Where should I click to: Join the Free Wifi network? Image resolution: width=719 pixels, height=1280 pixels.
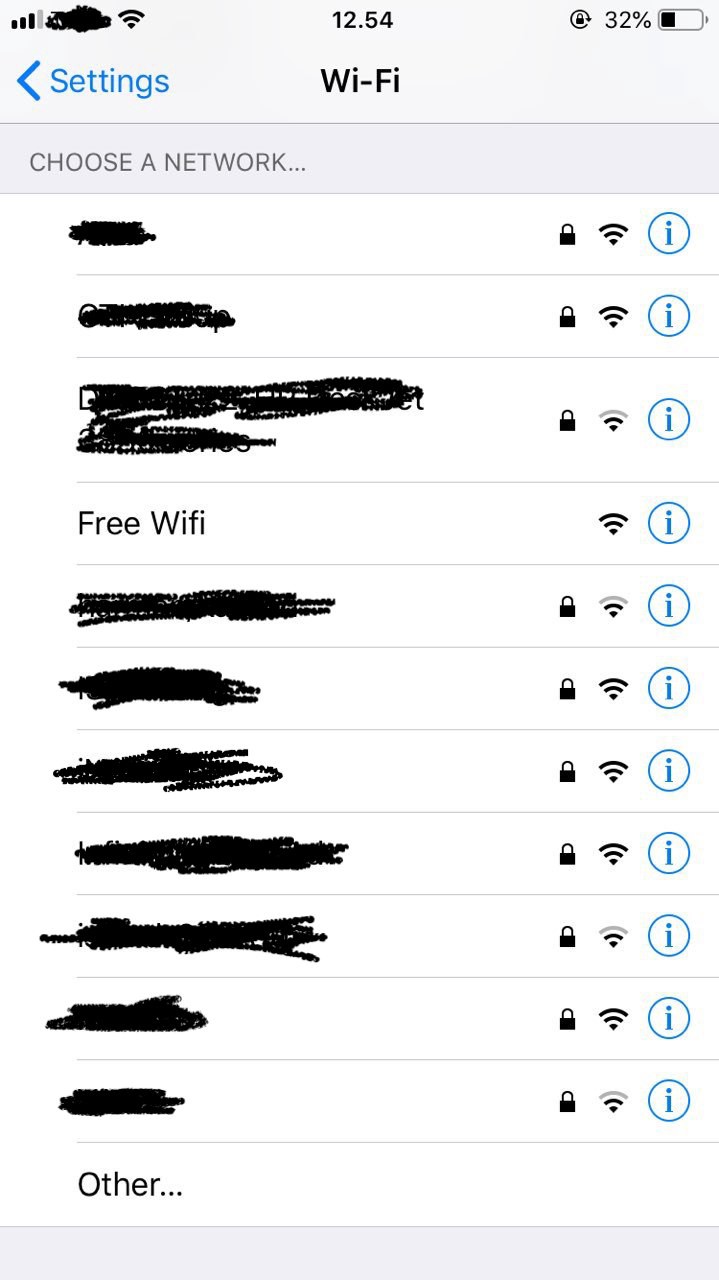click(142, 523)
